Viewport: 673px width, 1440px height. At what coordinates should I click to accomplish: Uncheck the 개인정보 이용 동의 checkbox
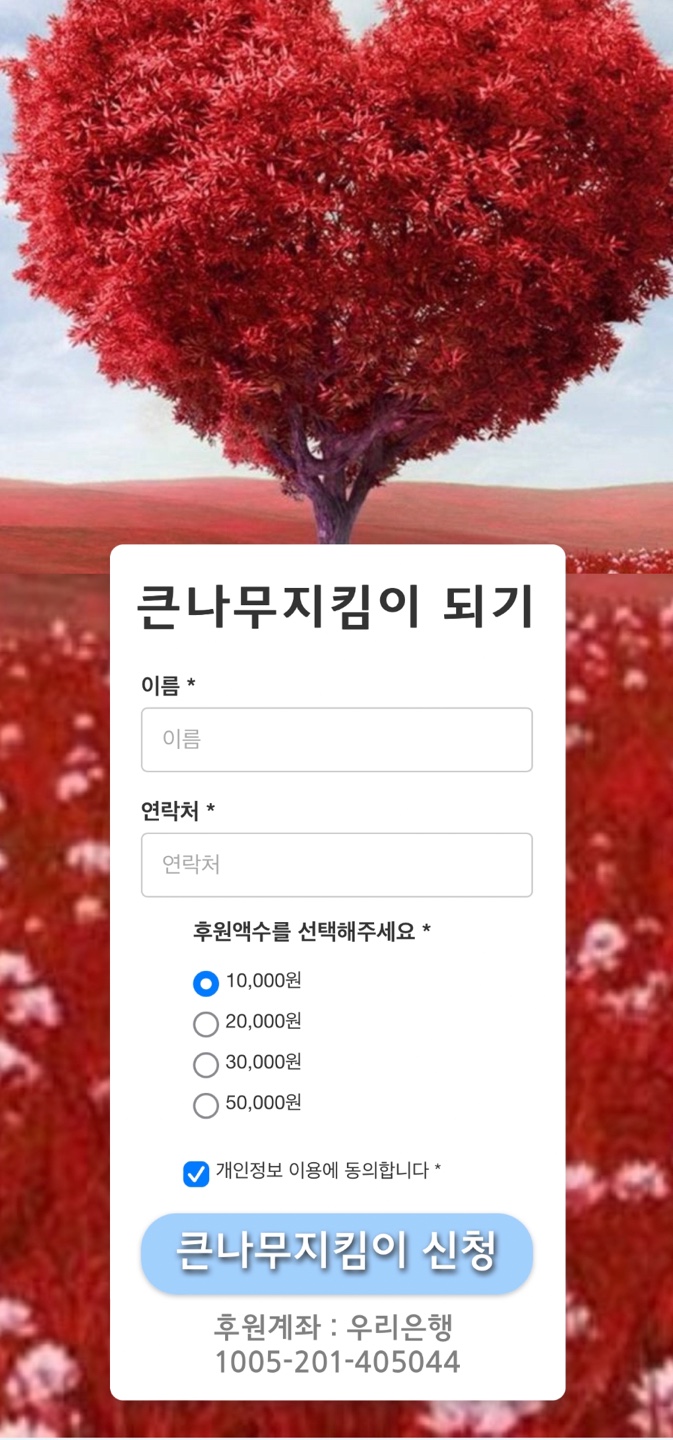(196, 1173)
